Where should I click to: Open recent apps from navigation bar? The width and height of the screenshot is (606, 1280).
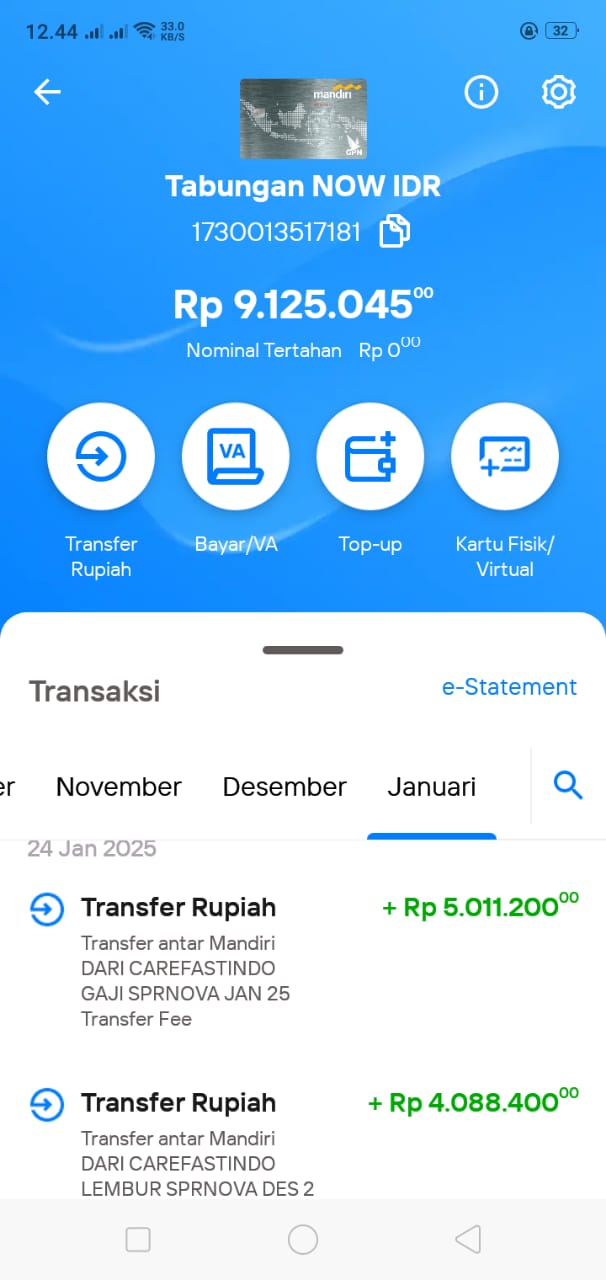point(138,1240)
